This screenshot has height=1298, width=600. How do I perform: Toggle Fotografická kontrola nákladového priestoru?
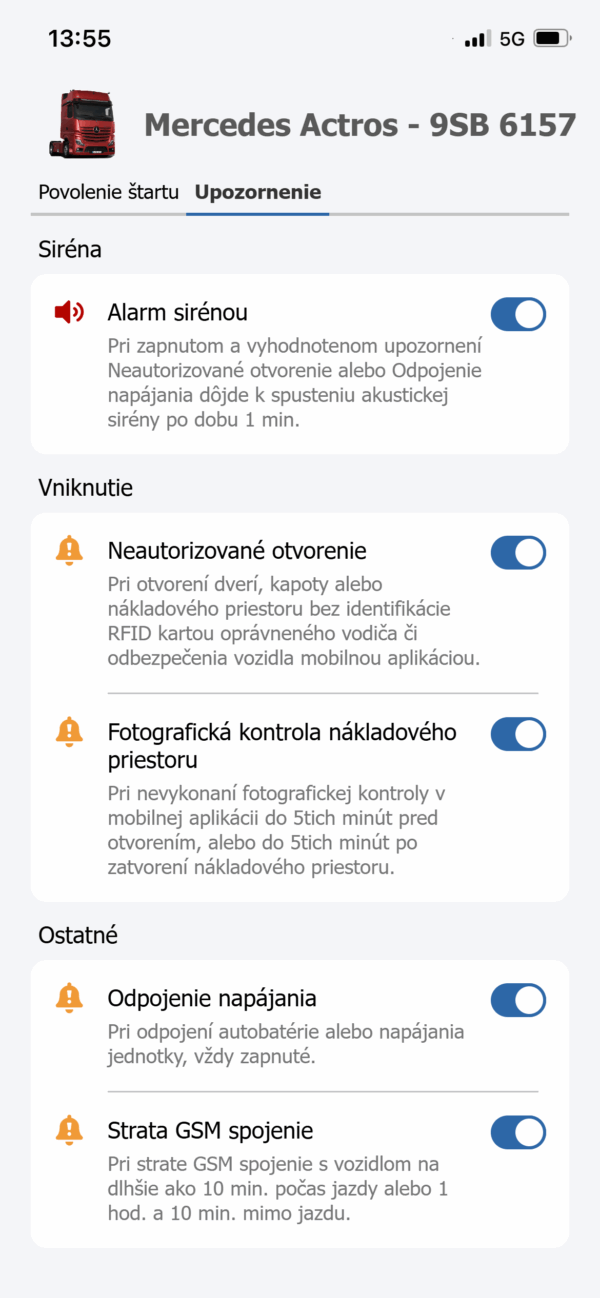(518, 734)
